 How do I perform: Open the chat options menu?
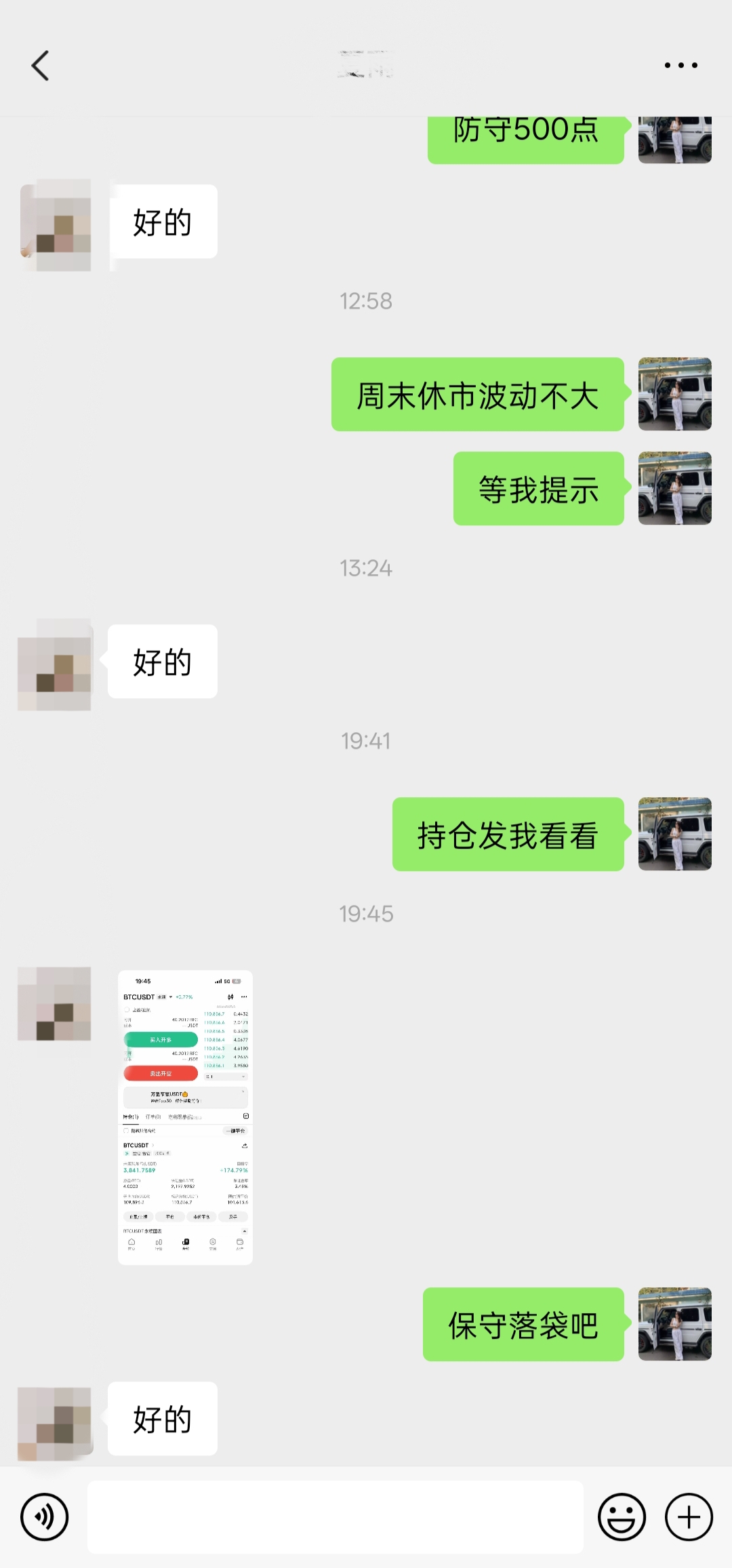pyautogui.click(x=680, y=66)
